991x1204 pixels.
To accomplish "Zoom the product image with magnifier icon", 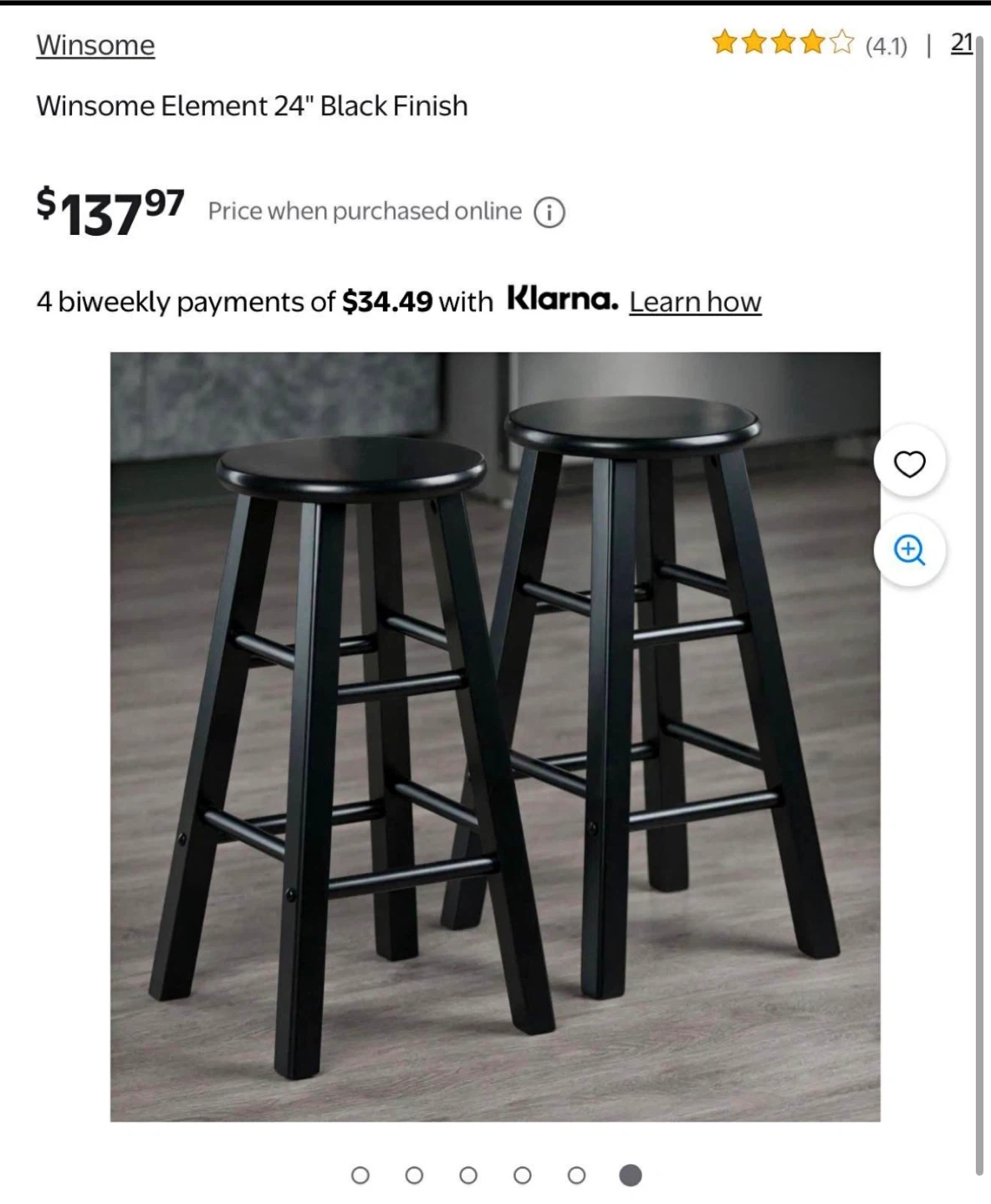I will point(910,550).
